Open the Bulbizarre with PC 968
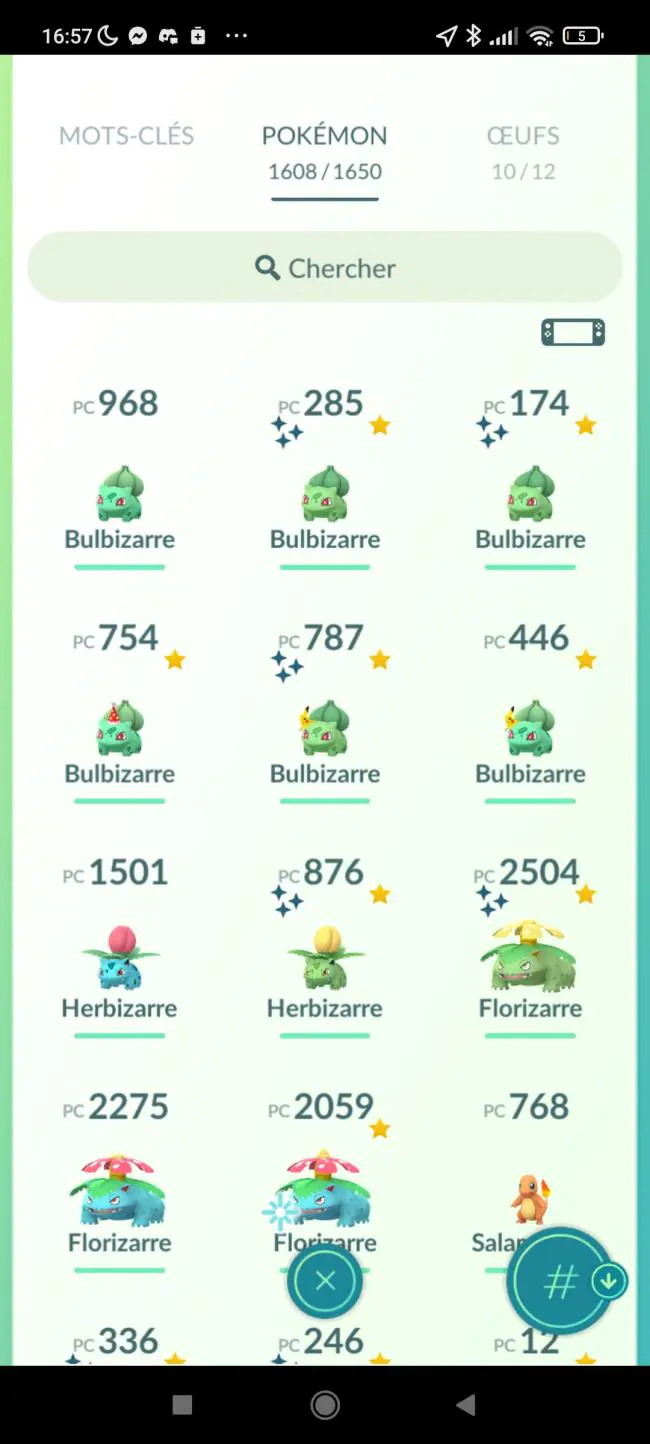 pyautogui.click(x=120, y=478)
